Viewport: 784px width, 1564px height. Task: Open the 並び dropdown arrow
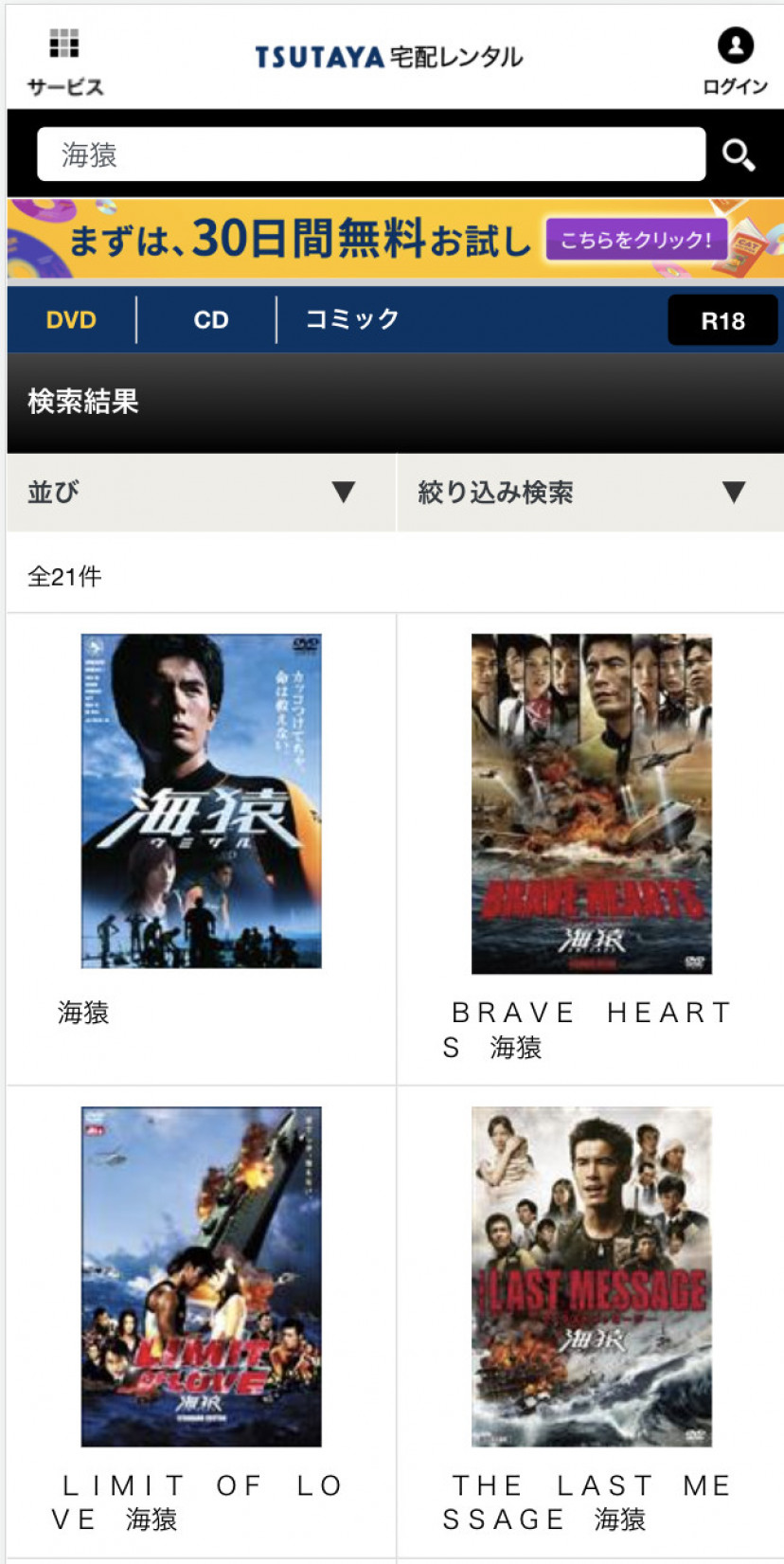(x=343, y=494)
